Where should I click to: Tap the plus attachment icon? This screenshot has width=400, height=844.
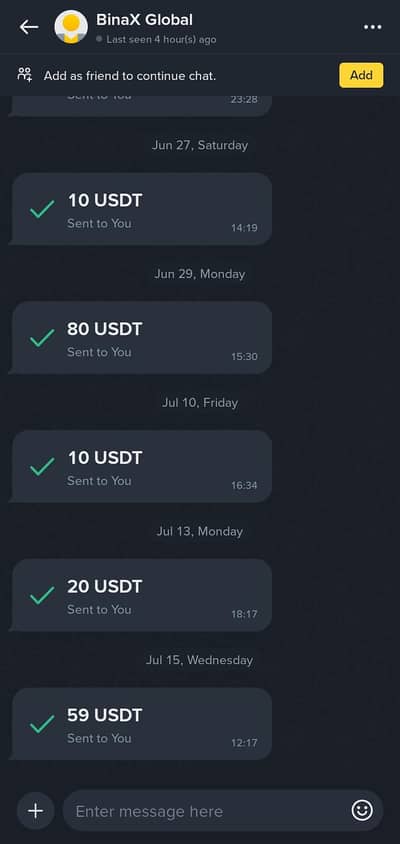point(36,811)
